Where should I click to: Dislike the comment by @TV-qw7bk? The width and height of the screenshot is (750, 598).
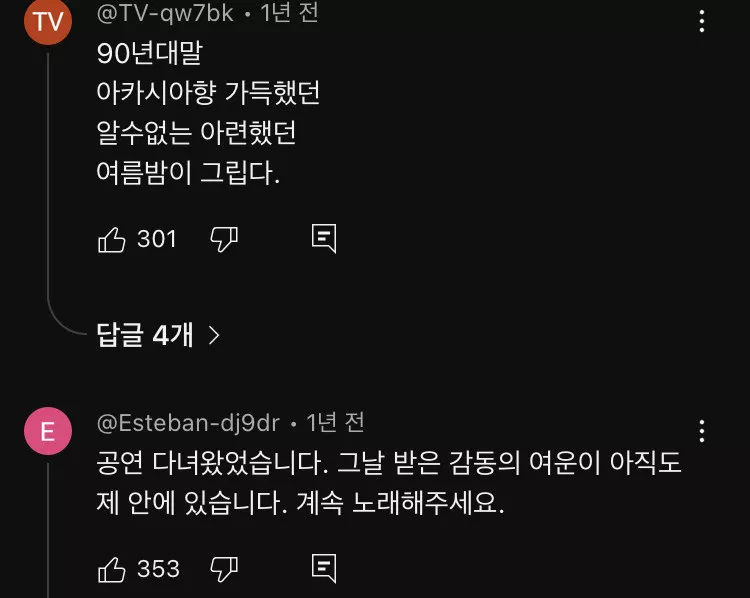tap(223, 239)
